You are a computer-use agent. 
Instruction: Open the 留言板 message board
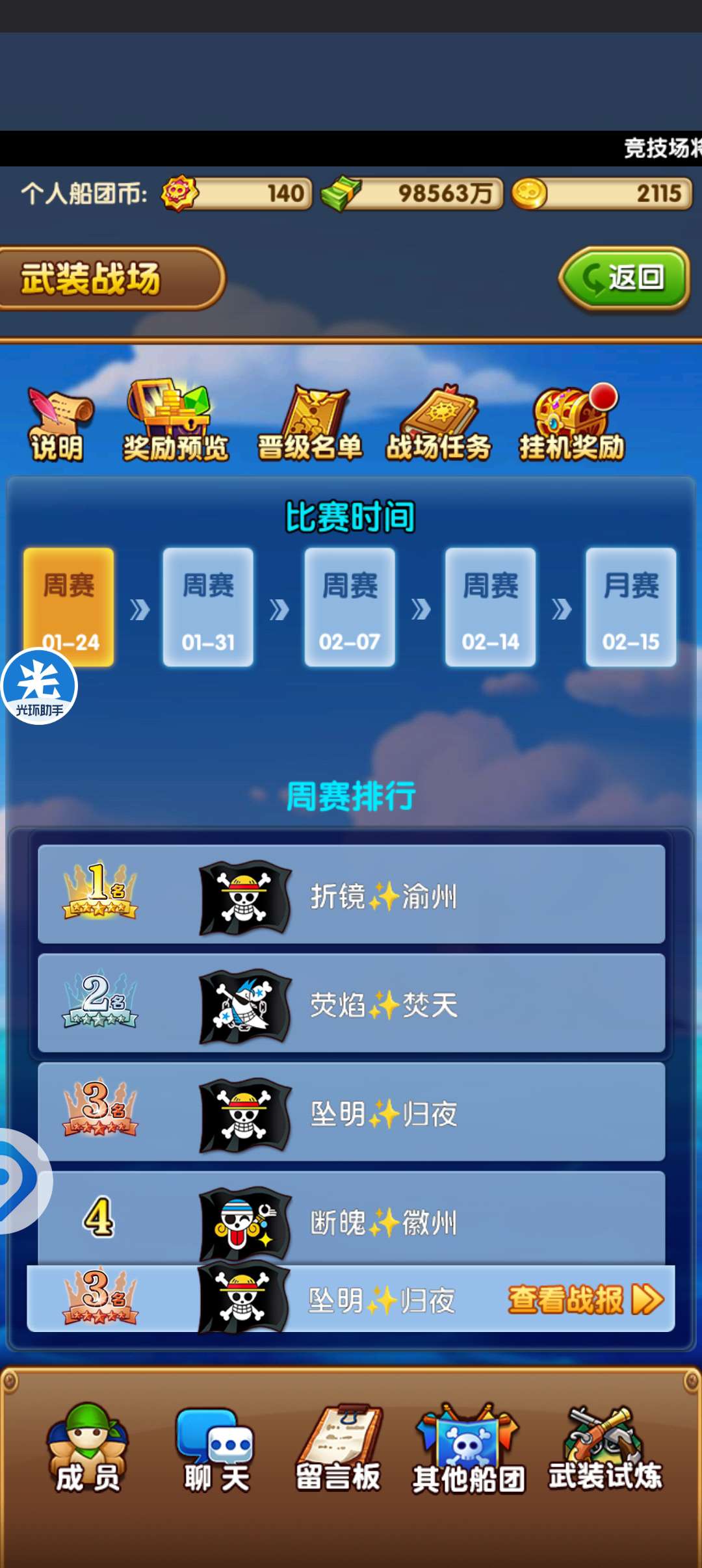338,1451
